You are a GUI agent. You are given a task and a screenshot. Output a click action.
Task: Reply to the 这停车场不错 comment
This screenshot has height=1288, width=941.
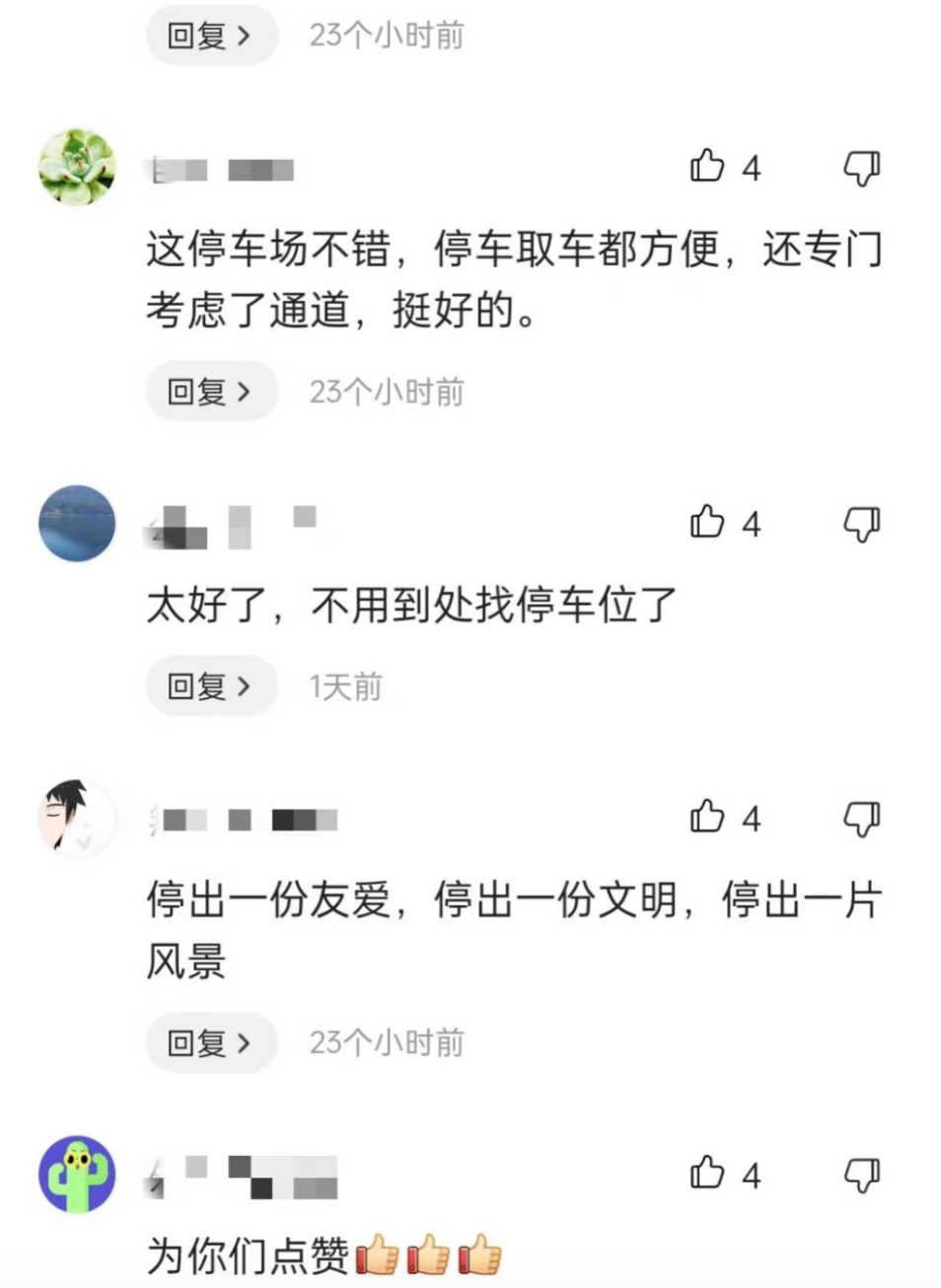tap(210, 392)
